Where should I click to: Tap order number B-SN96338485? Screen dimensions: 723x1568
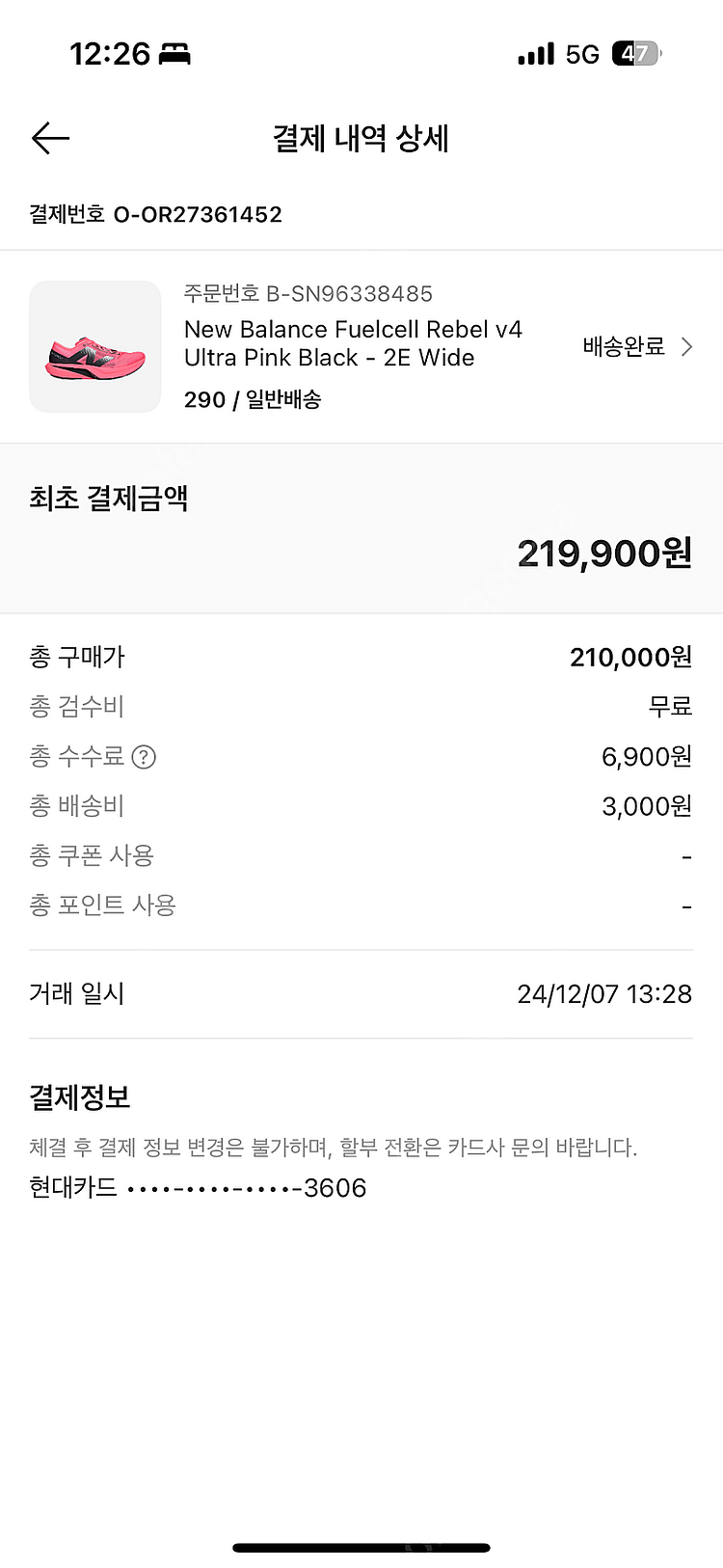[x=308, y=294]
